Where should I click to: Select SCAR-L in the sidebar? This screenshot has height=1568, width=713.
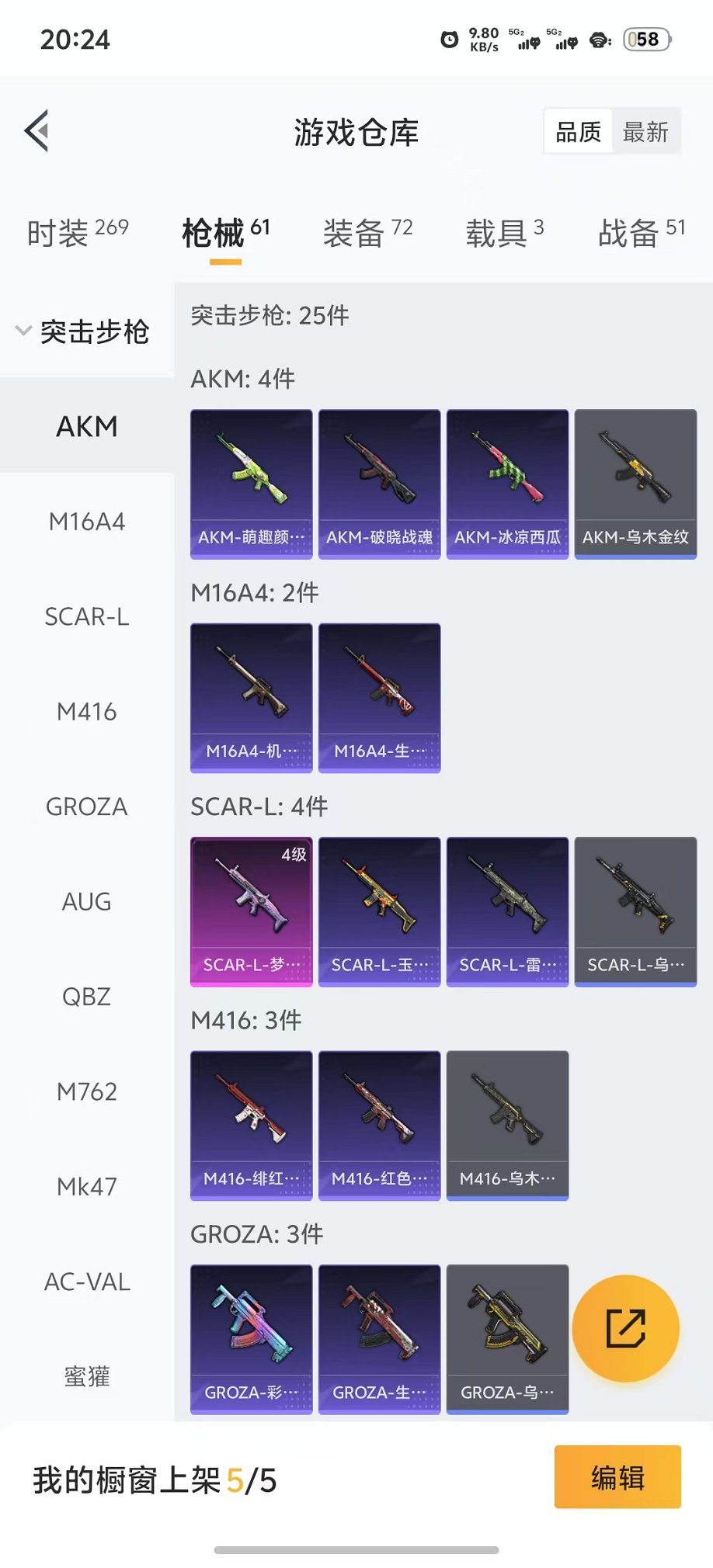tap(87, 617)
